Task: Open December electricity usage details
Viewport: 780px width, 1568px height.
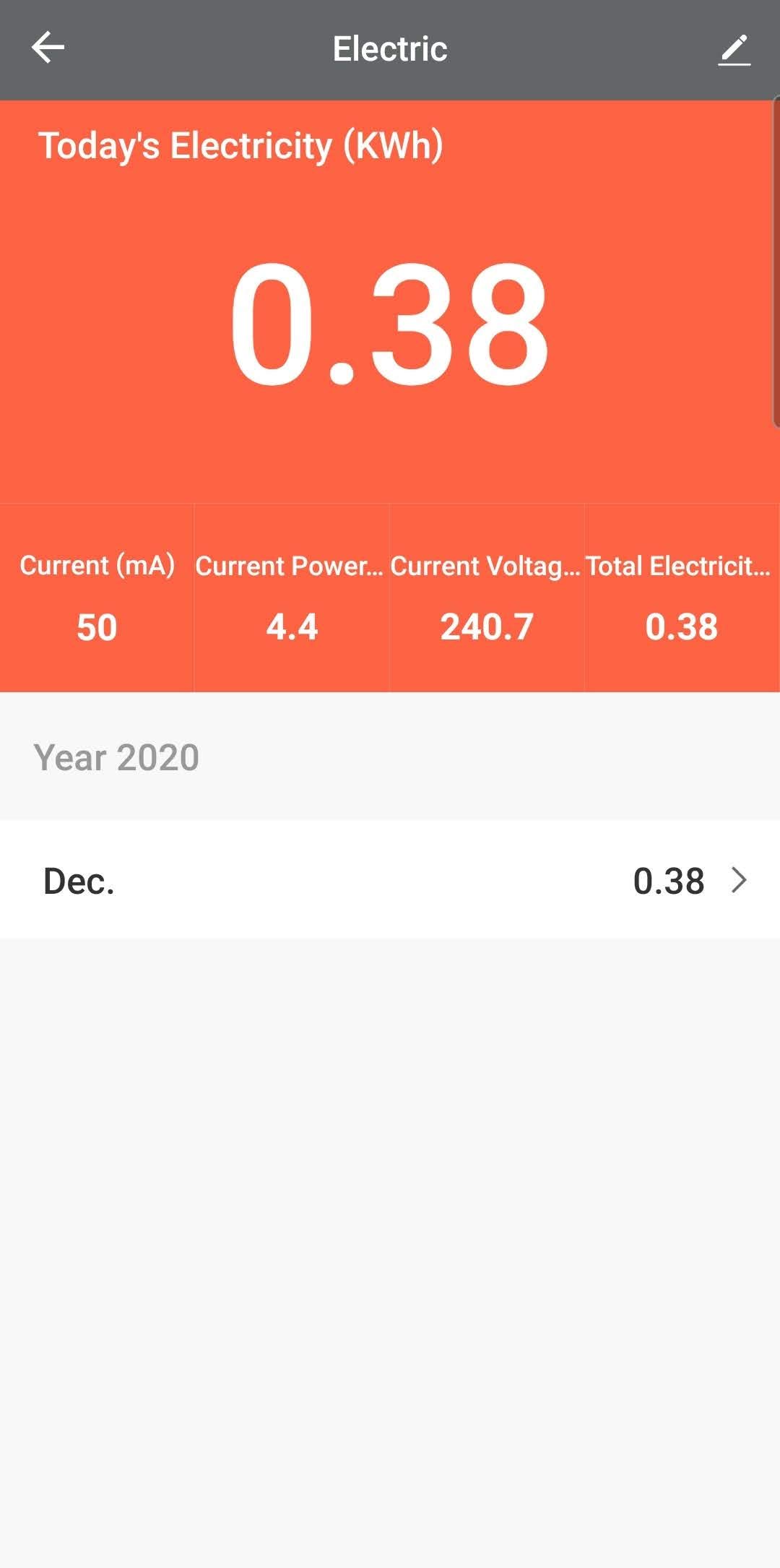Action: (x=390, y=880)
